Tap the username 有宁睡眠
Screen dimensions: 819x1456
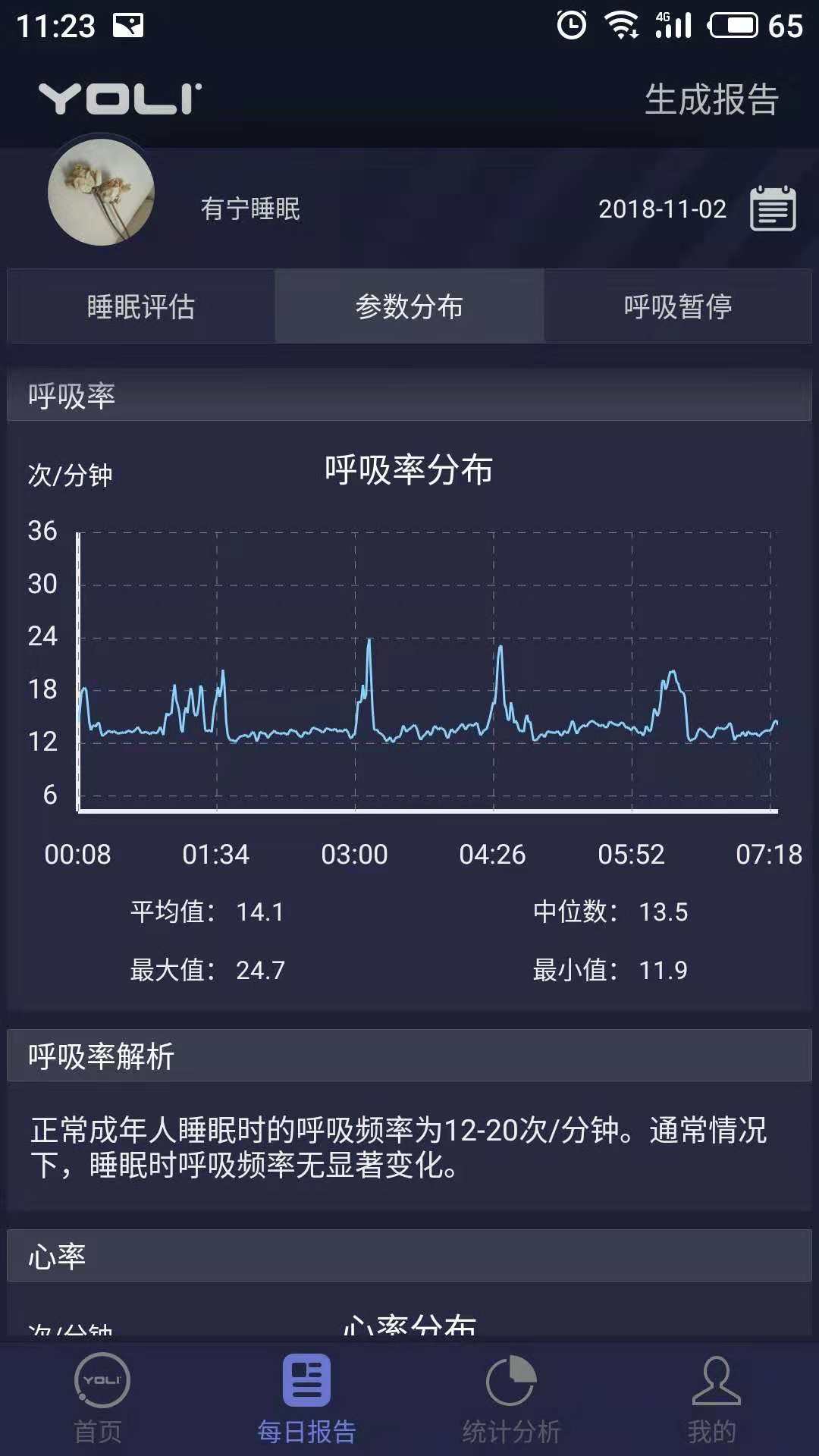coord(250,209)
